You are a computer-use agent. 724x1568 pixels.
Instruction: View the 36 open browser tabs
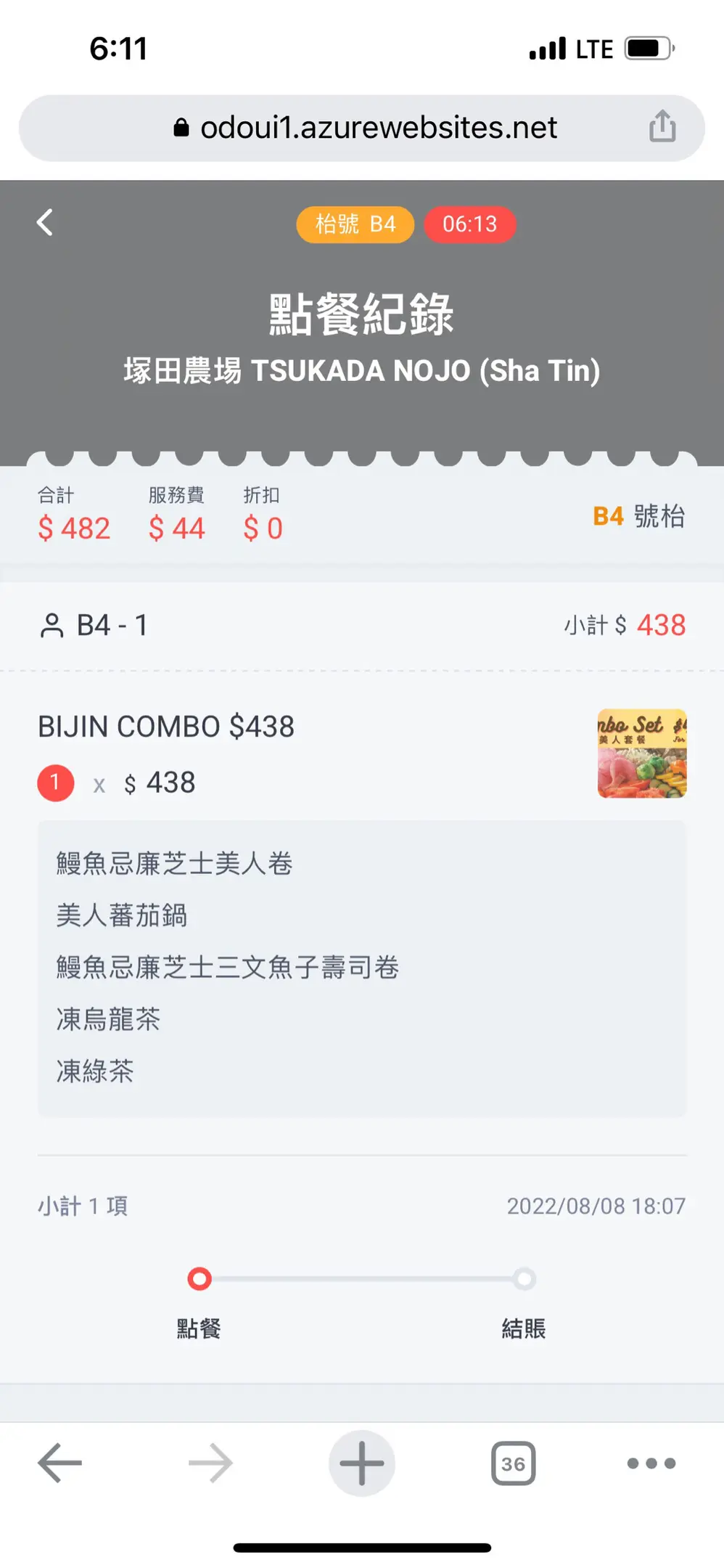click(513, 1463)
